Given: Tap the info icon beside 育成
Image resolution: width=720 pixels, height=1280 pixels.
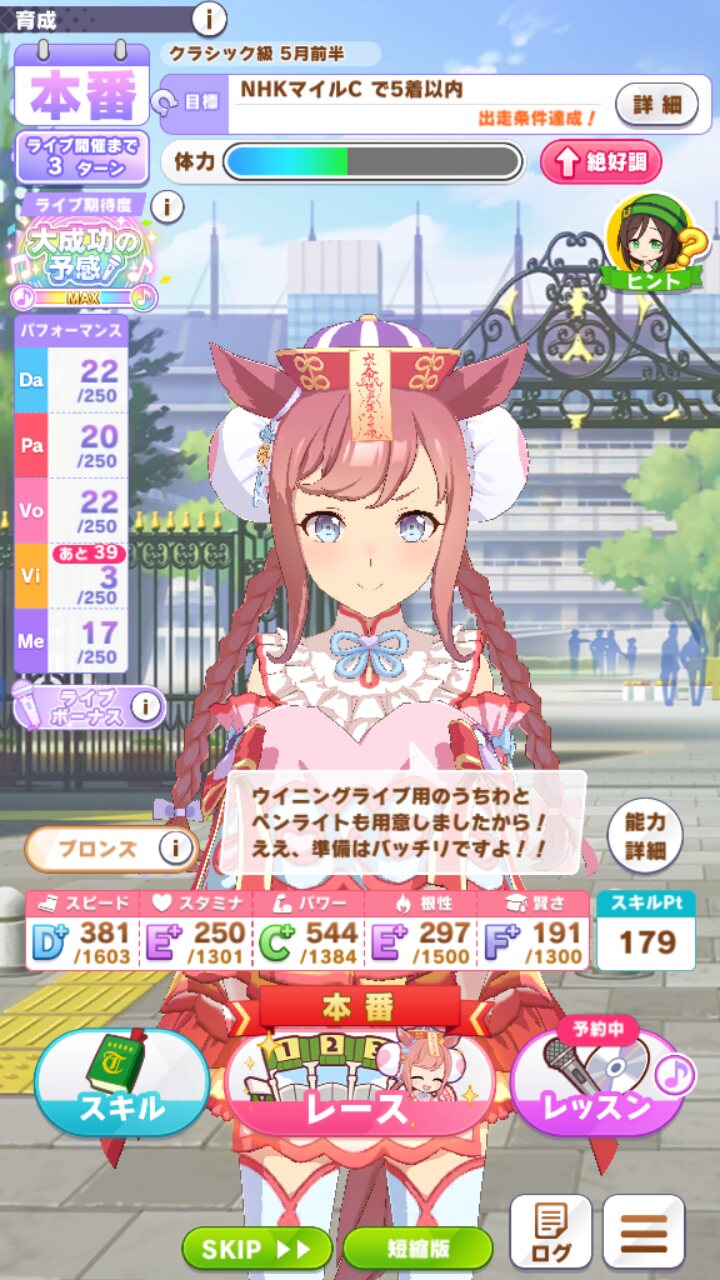Looking at the screenshot, I should 208,18.
